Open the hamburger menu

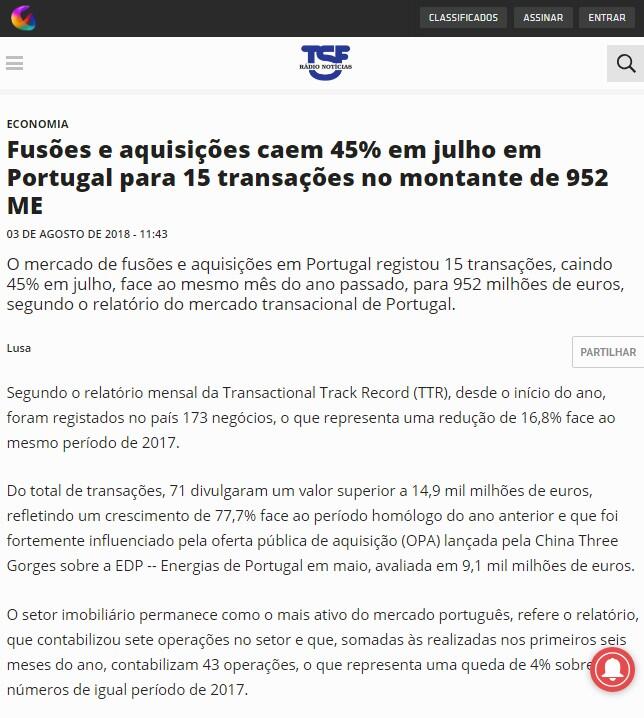point(14,64)
